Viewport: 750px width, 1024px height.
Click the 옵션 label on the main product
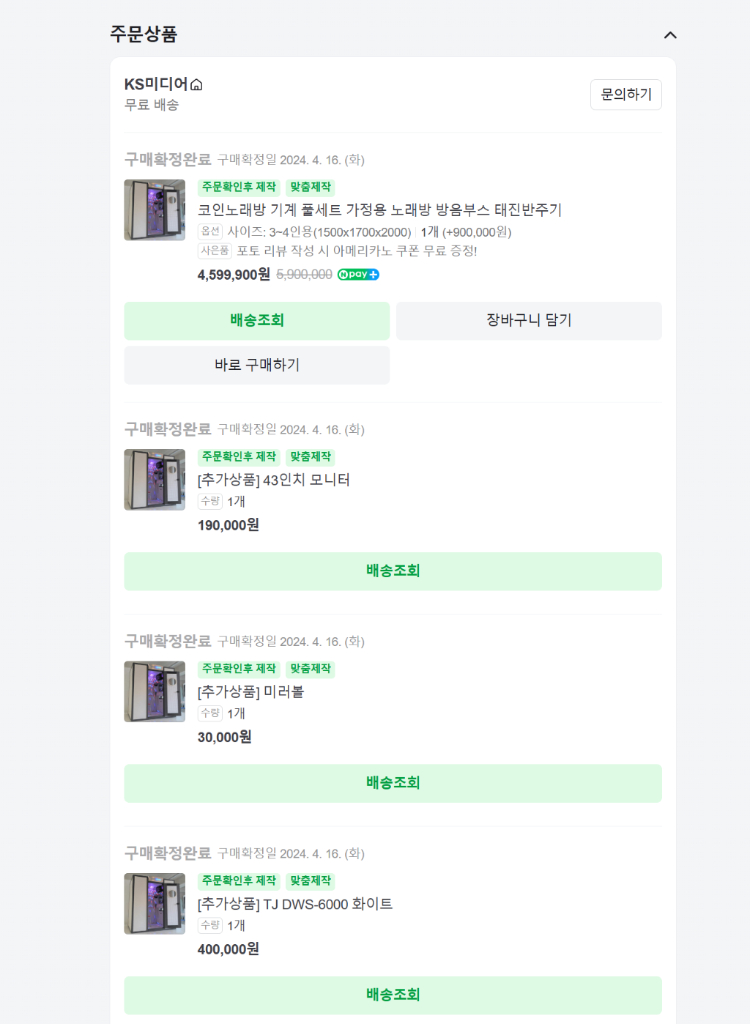tap(210, 231)
